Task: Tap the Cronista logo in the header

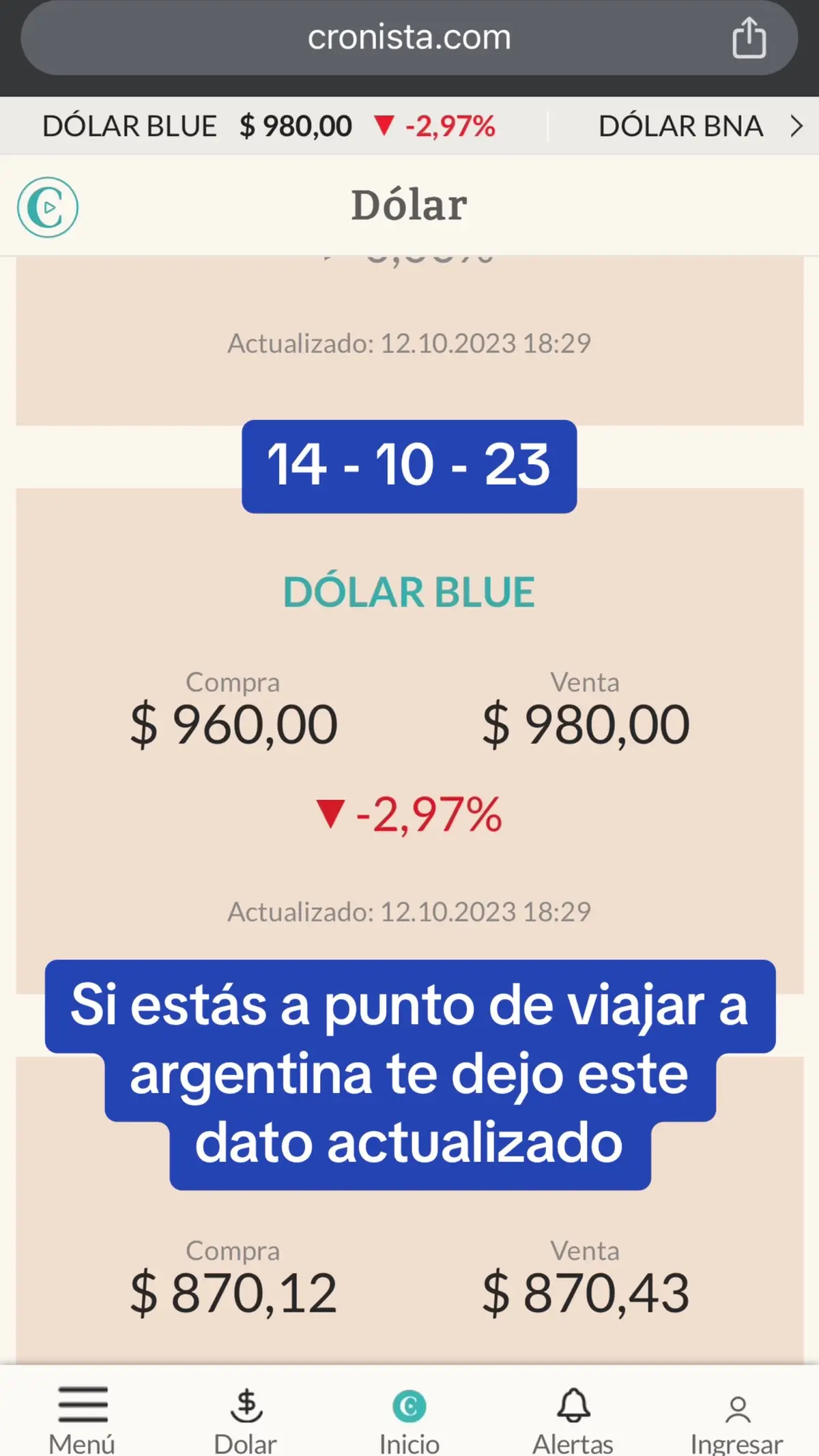Action: (x=48, y=207)
